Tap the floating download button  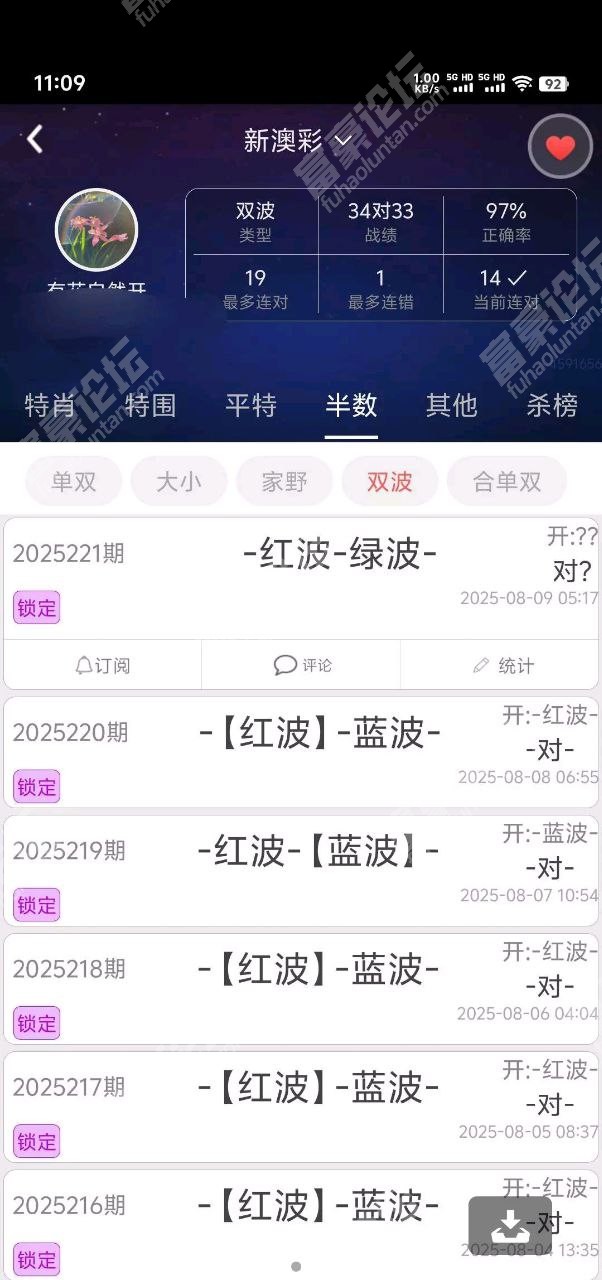tap(510, 1226)
